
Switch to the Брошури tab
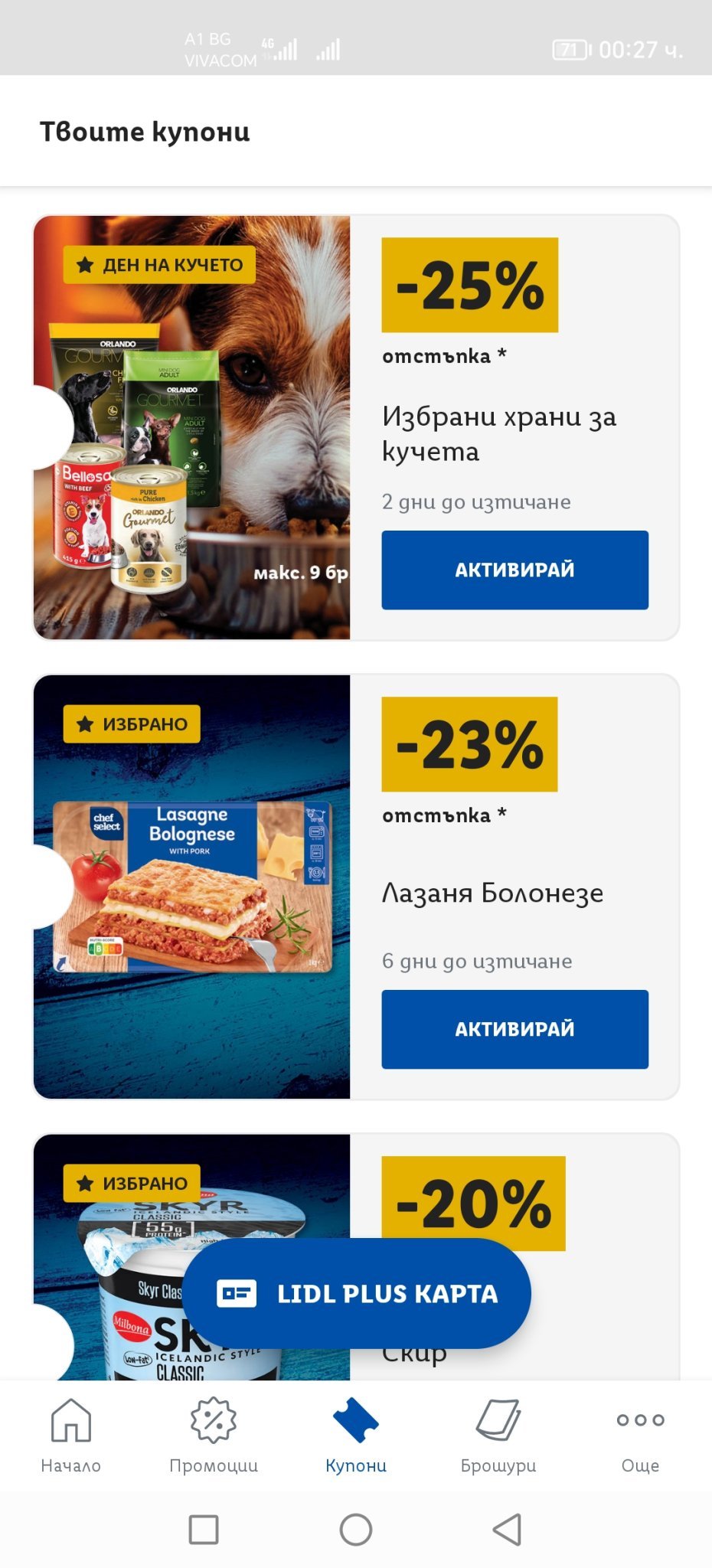(x=498, y=1436)
